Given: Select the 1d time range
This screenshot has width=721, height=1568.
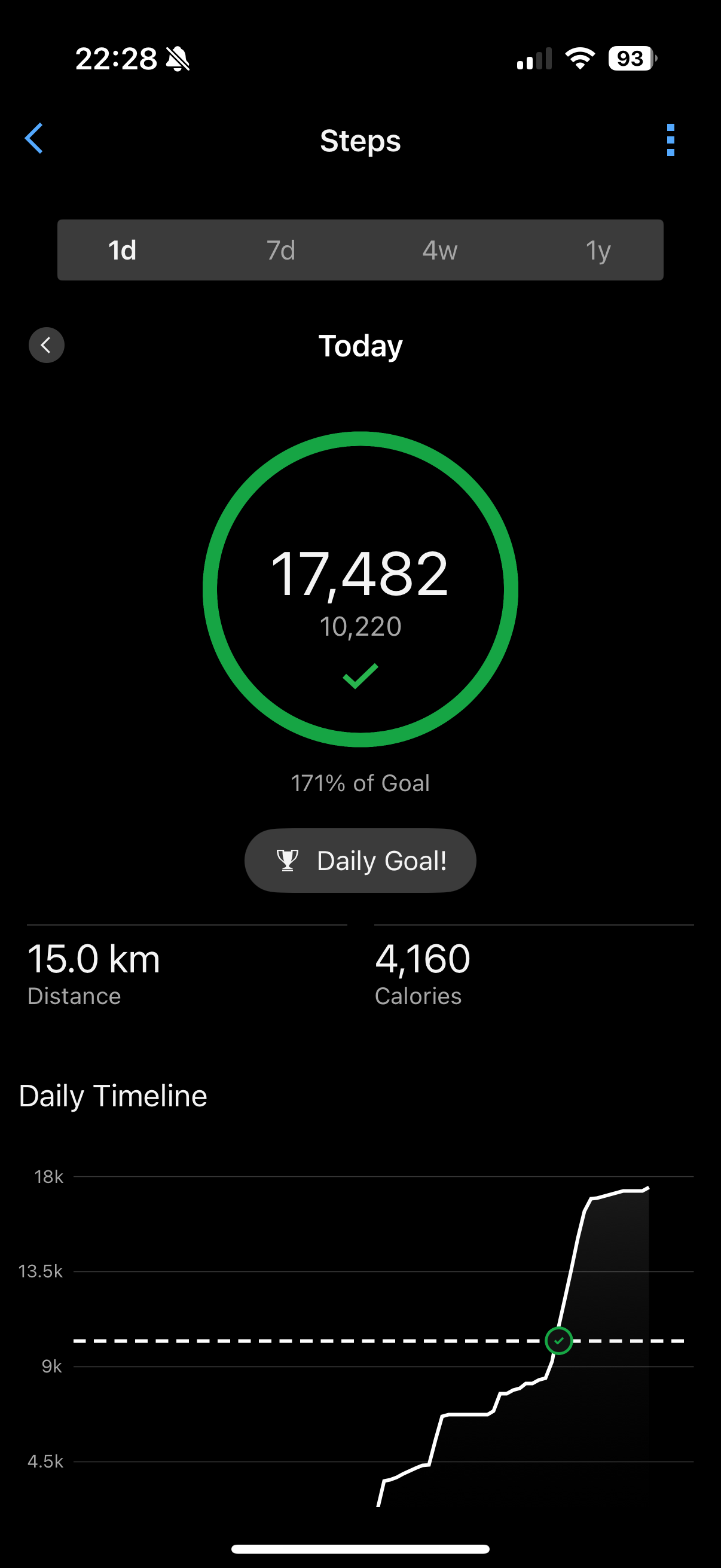Looking at the screenshot, I should pos(123,250).
